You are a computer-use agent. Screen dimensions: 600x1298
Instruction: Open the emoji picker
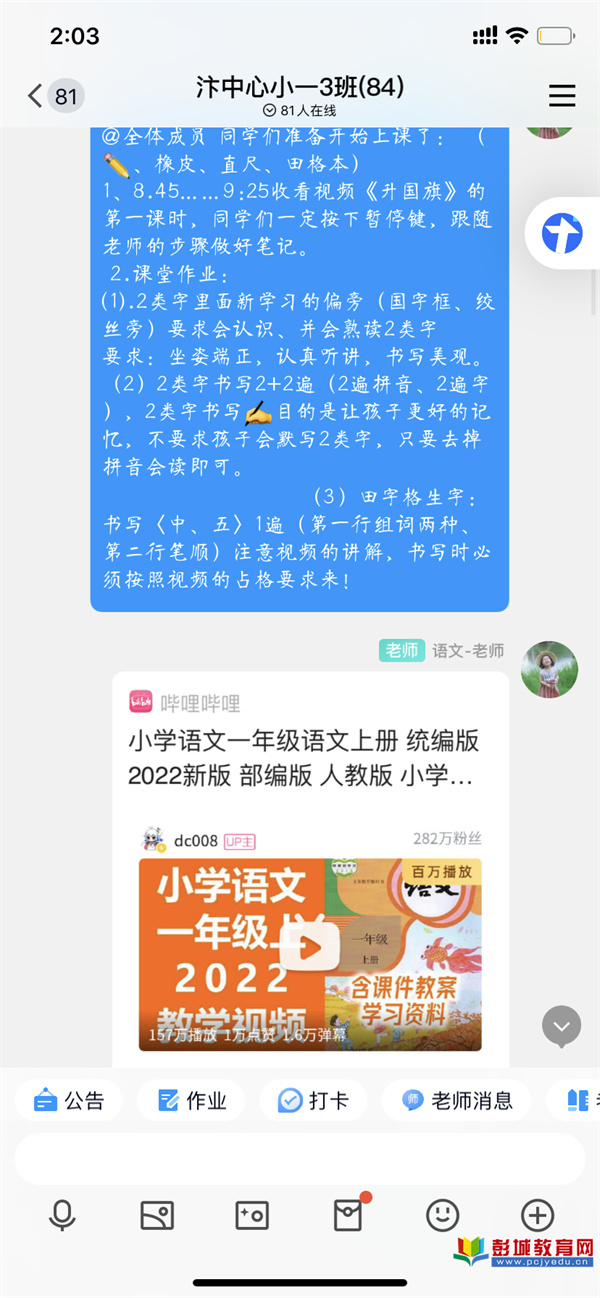point(442,1216)
